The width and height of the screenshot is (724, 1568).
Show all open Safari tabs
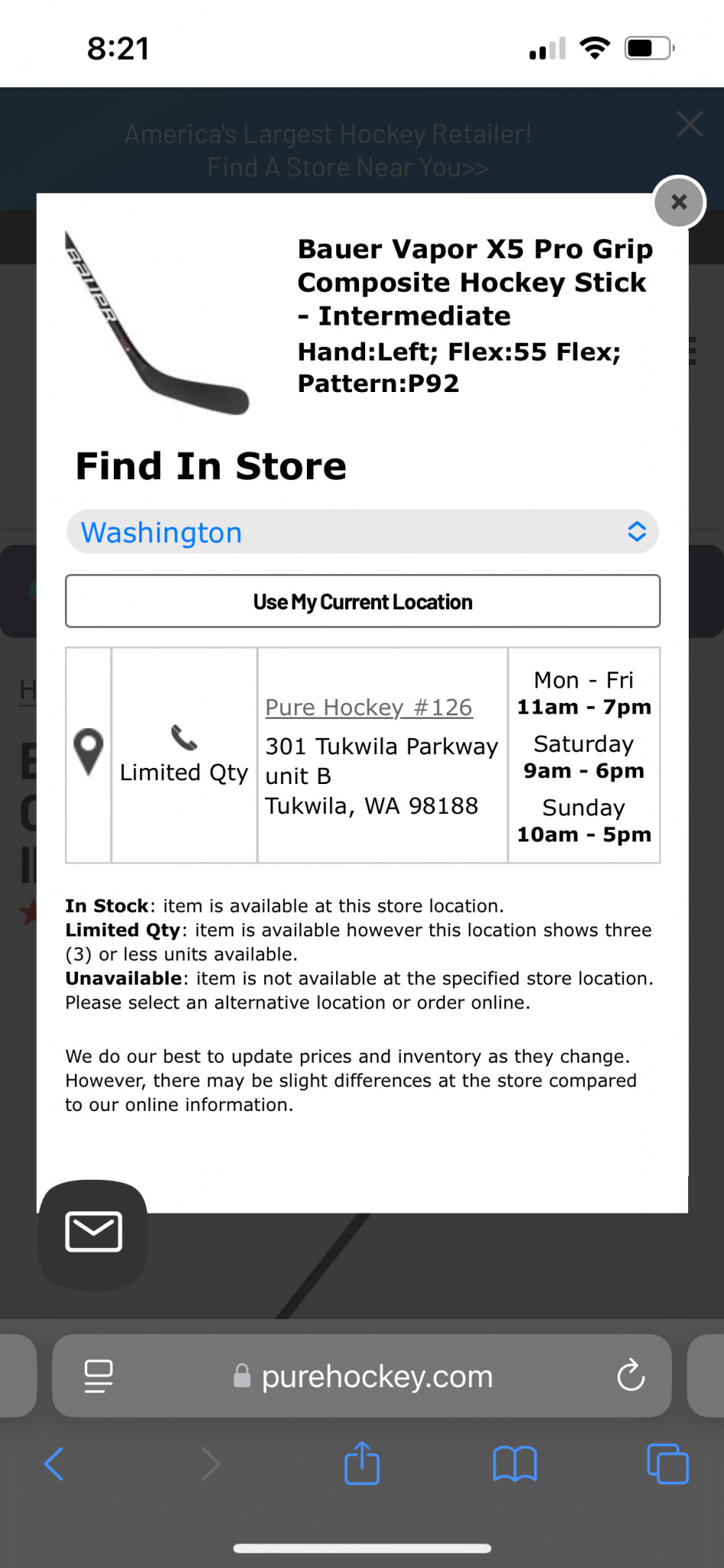pyautogui.click(x=667, y=1464)
